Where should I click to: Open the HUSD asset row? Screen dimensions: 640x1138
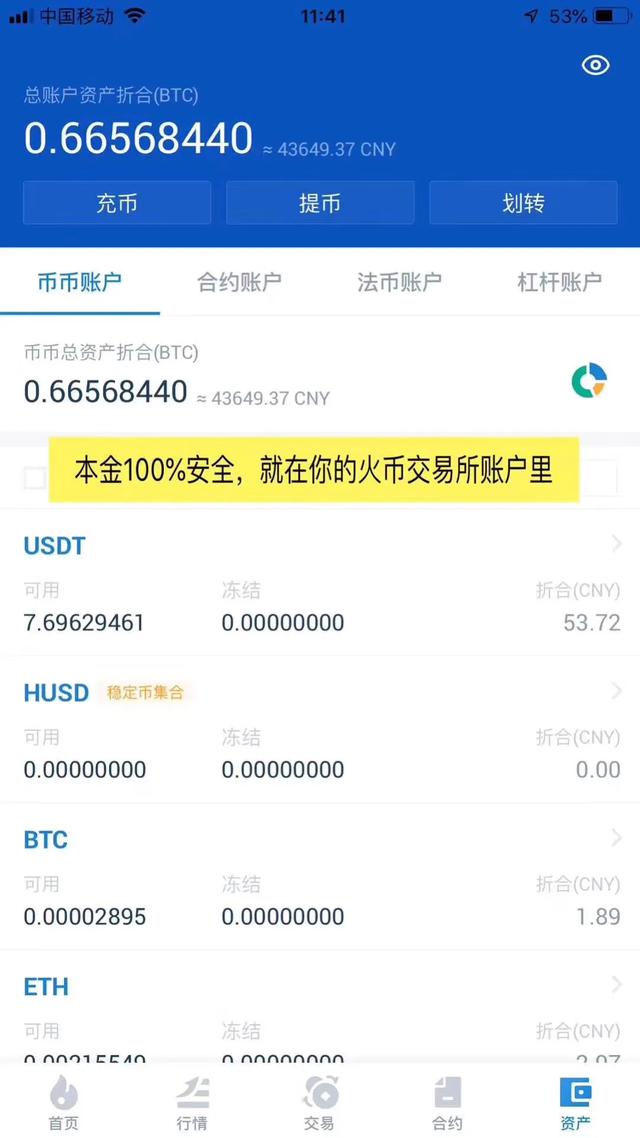tap(320, 729)
